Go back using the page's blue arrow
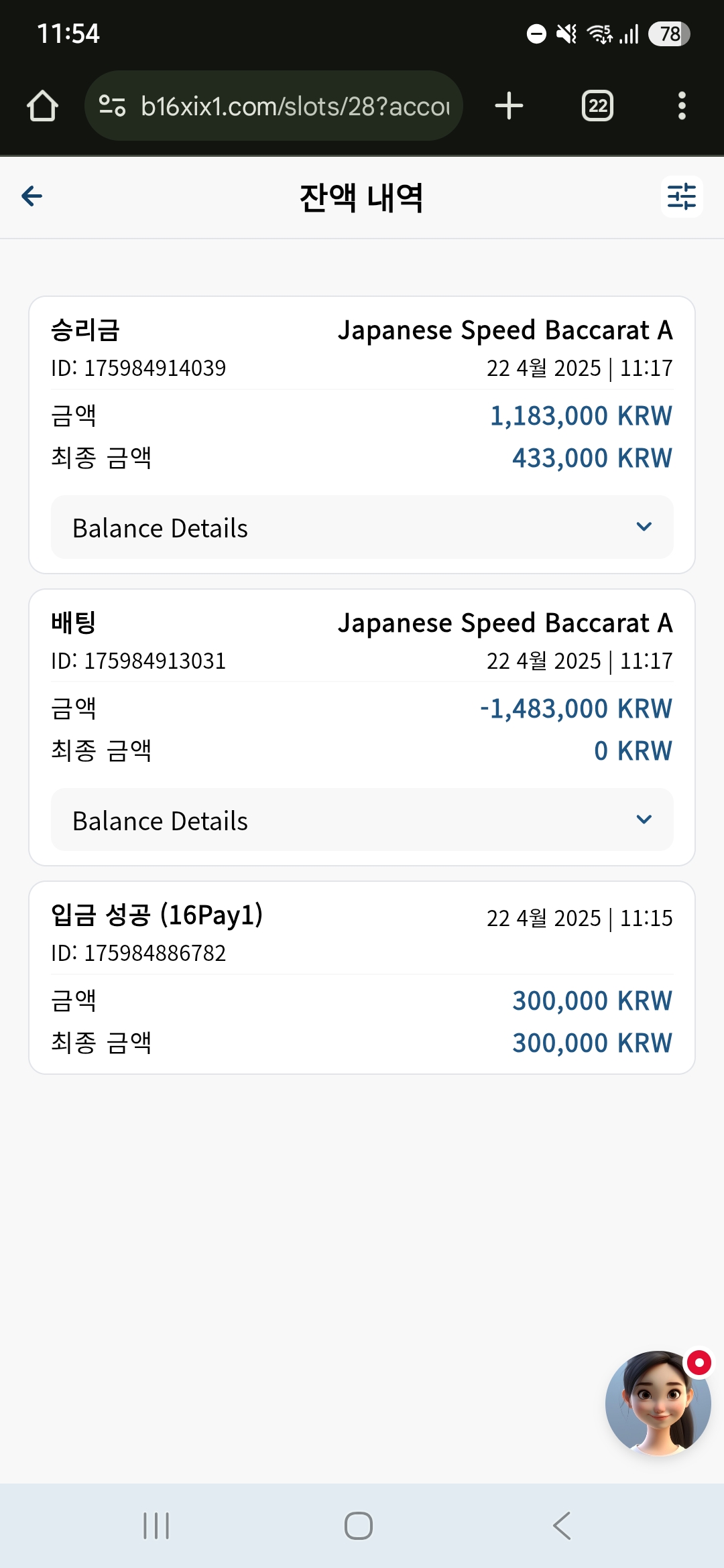 coord(32,196)
